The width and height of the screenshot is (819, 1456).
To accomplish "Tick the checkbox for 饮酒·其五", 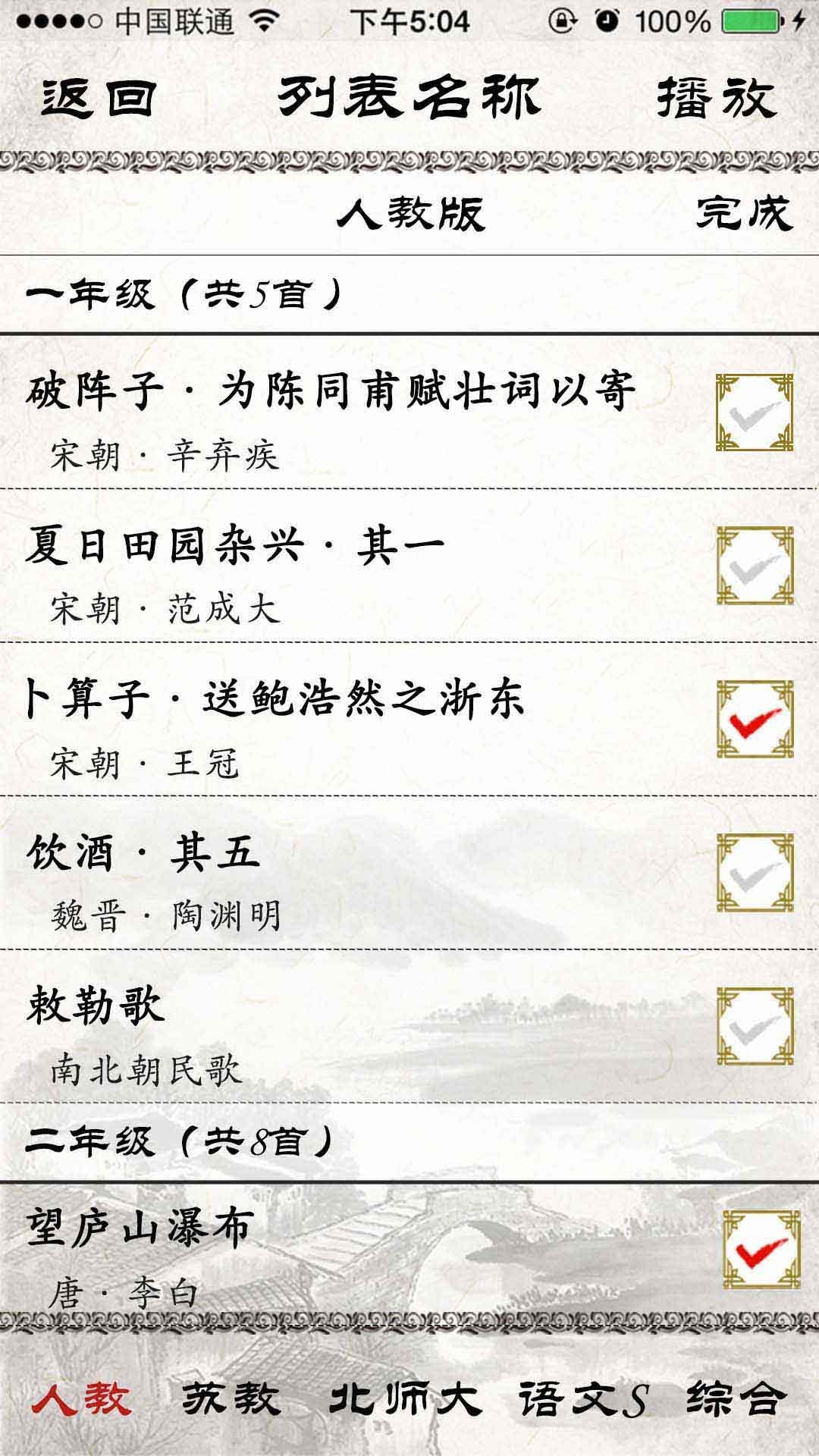I will pyautogui.click(x=755, y=873).
